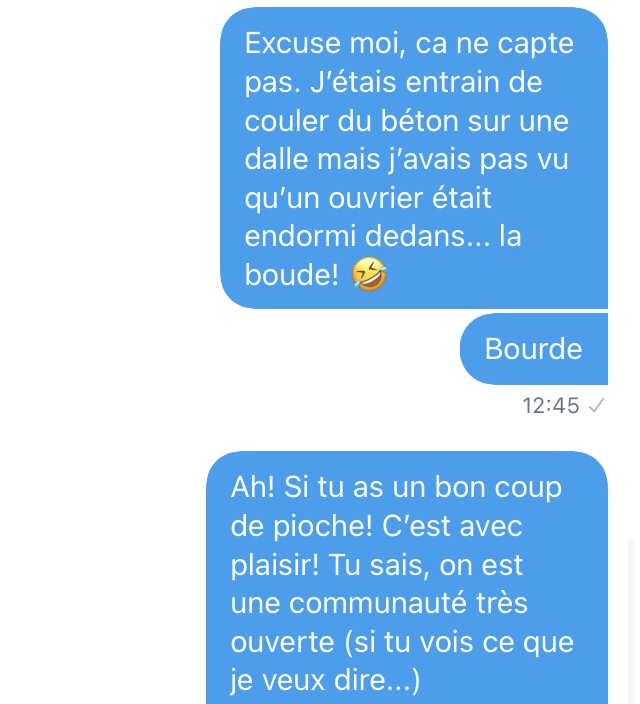Select the 'Bourde' message bubble
The width and height of the screenshot is (640, 704).
click(x=533, y=349)
